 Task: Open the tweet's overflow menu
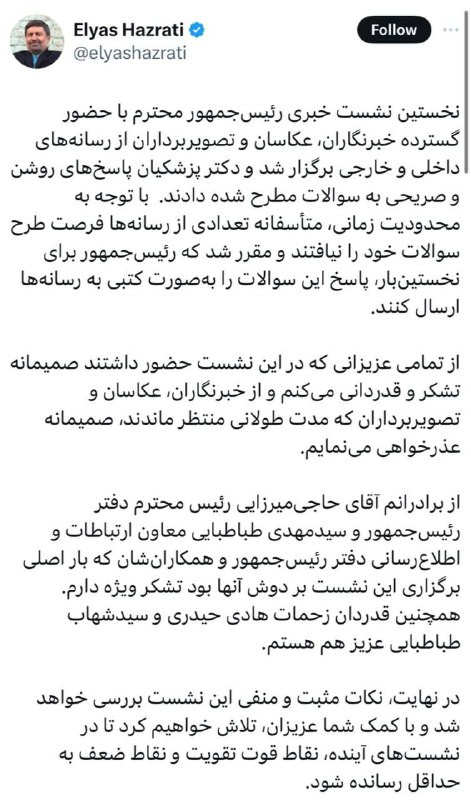[451, 30]
